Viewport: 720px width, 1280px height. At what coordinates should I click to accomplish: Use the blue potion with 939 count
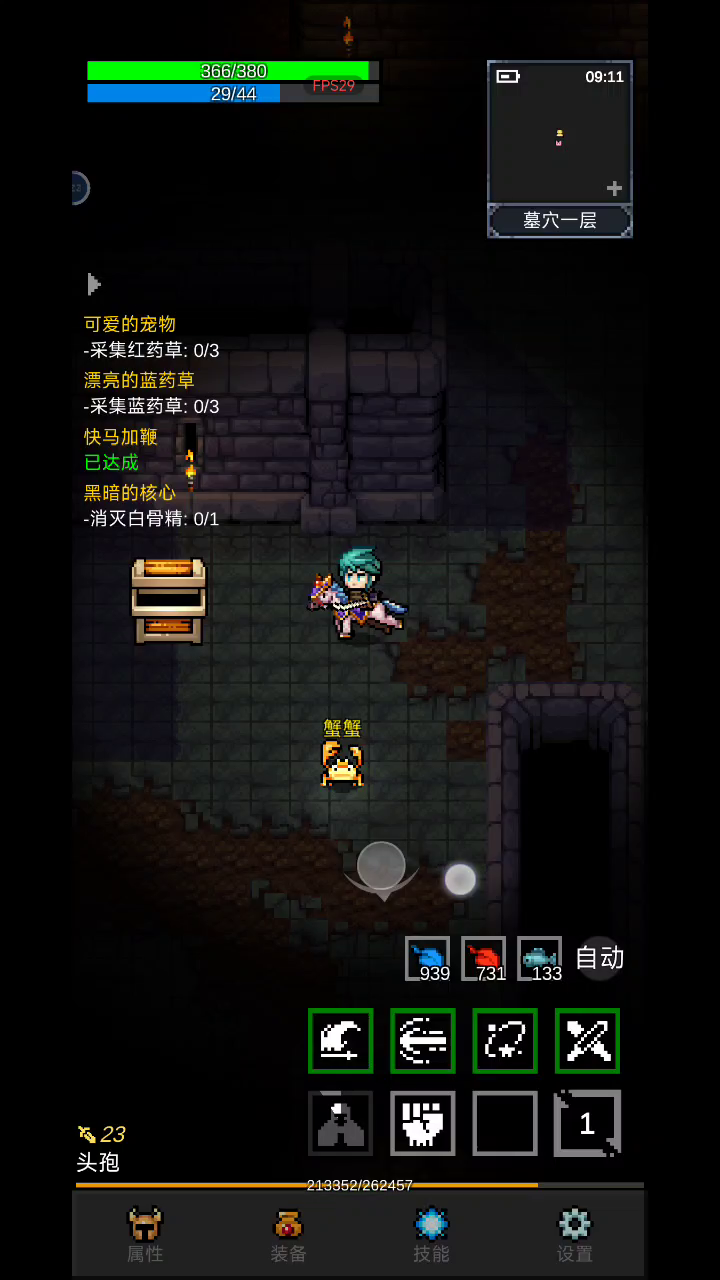(x=428, y=959)
